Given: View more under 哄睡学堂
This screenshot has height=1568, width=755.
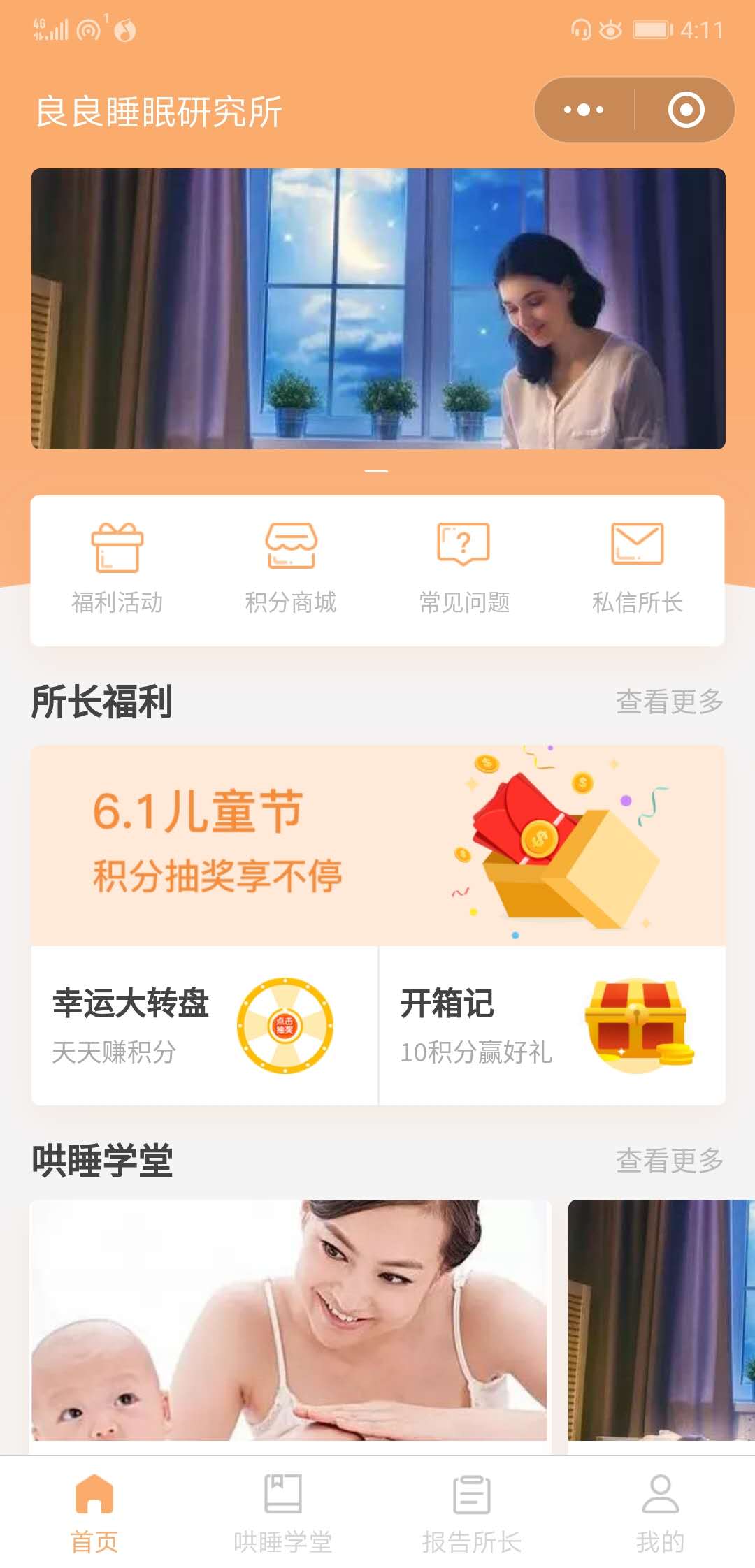Looking at the screenshot, I should tap(669, 1161).
